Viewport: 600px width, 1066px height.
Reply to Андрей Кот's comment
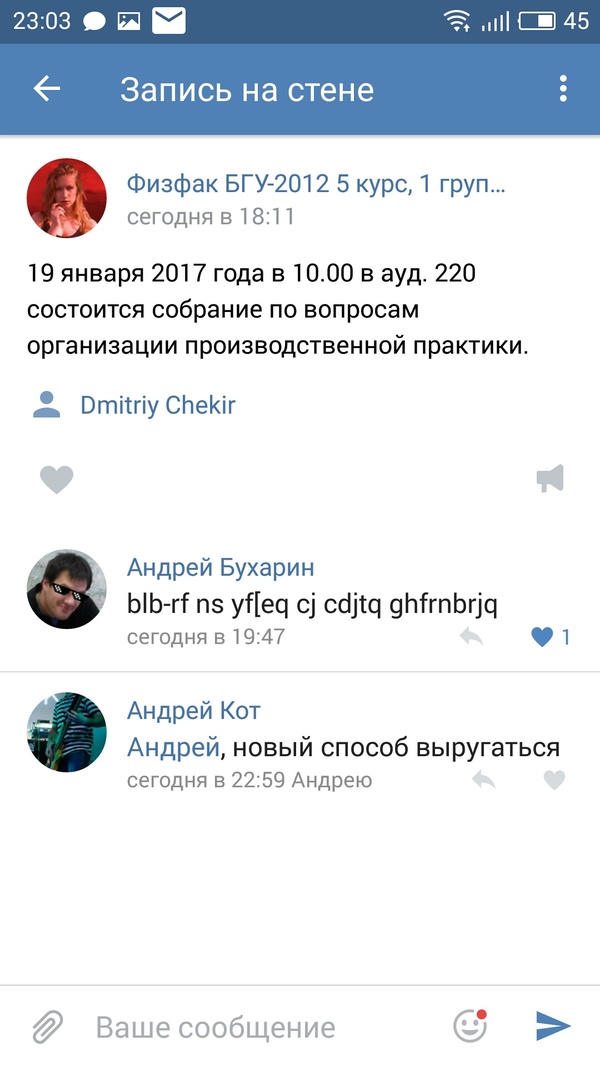[483, 780]
